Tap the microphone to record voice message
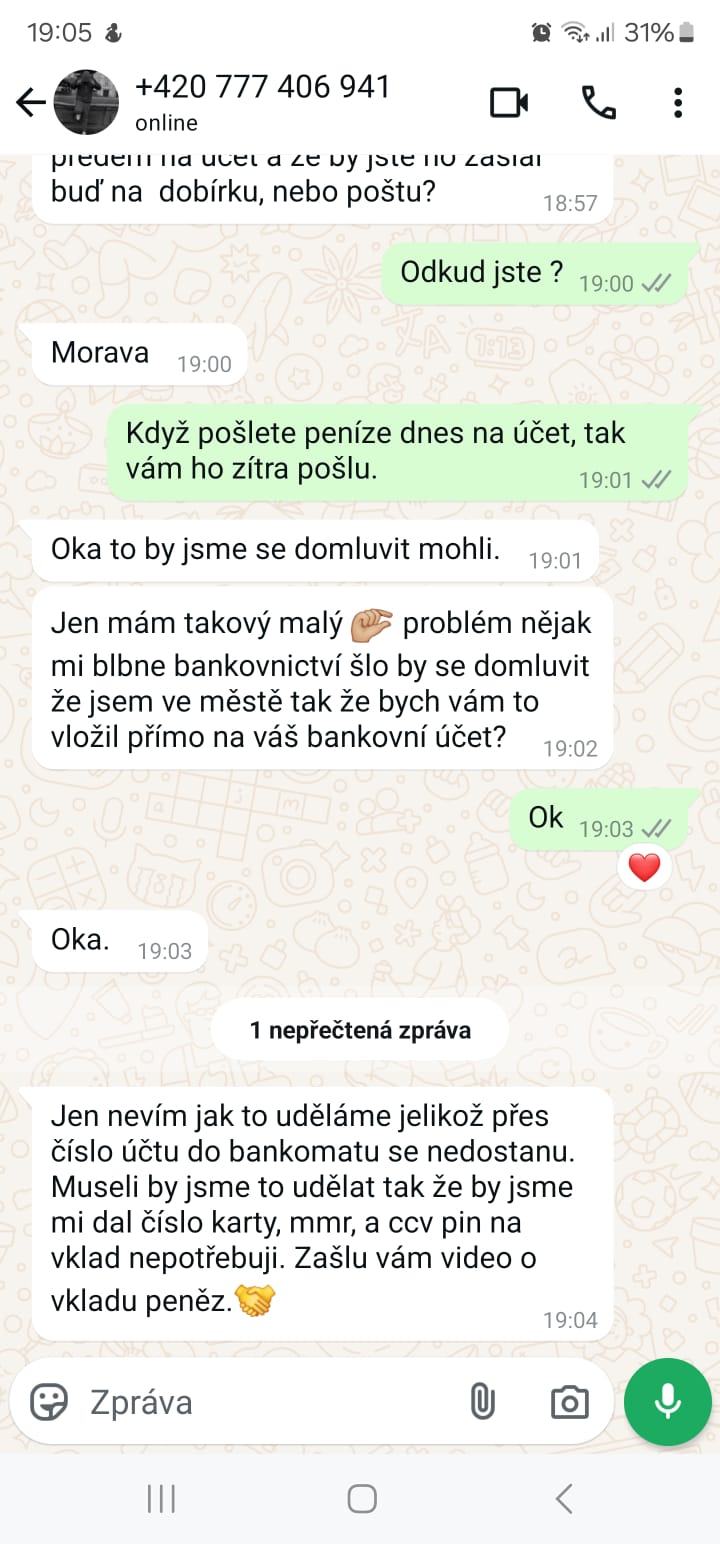Screen dimensions: 720x1544 point(666,1402)
